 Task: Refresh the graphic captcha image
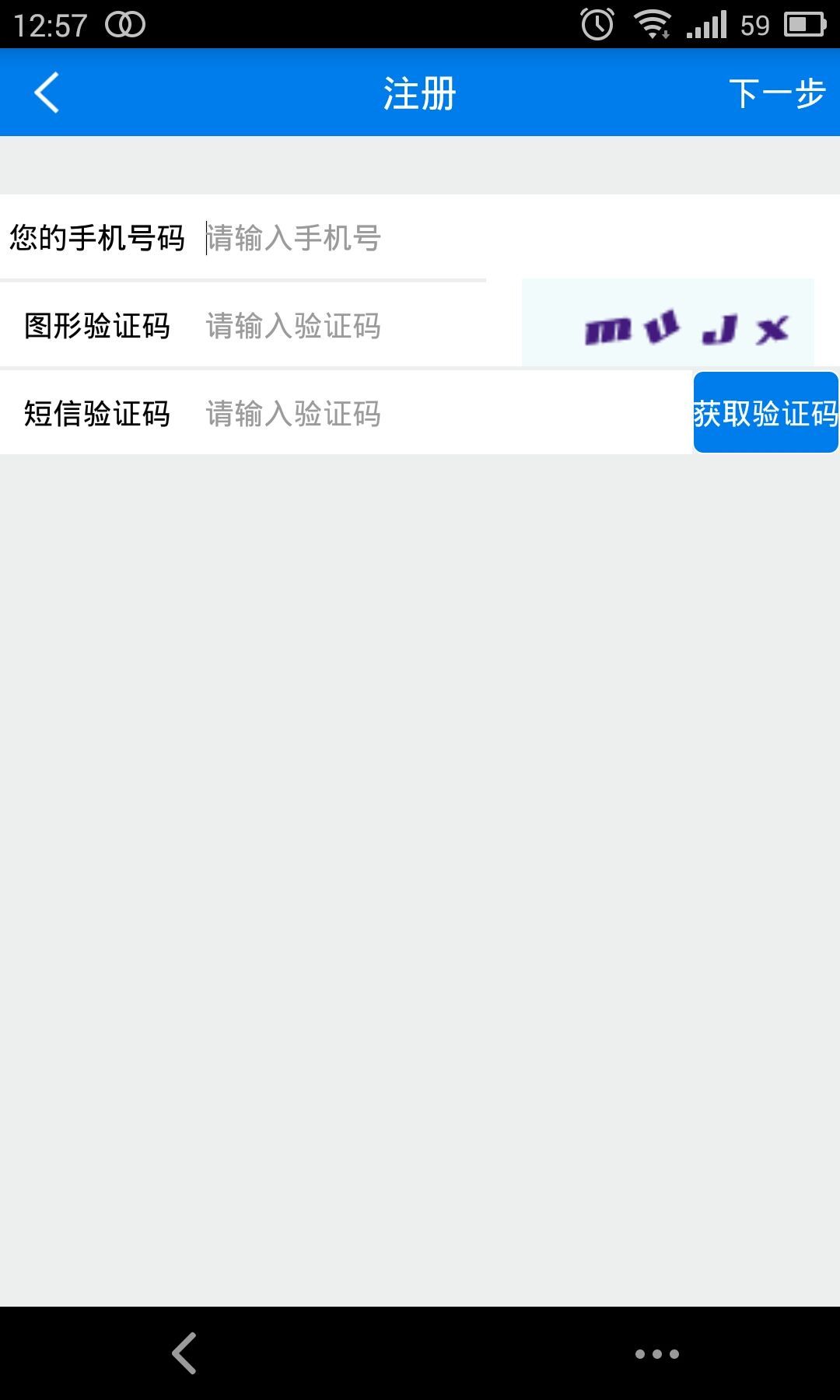[667, 324]
